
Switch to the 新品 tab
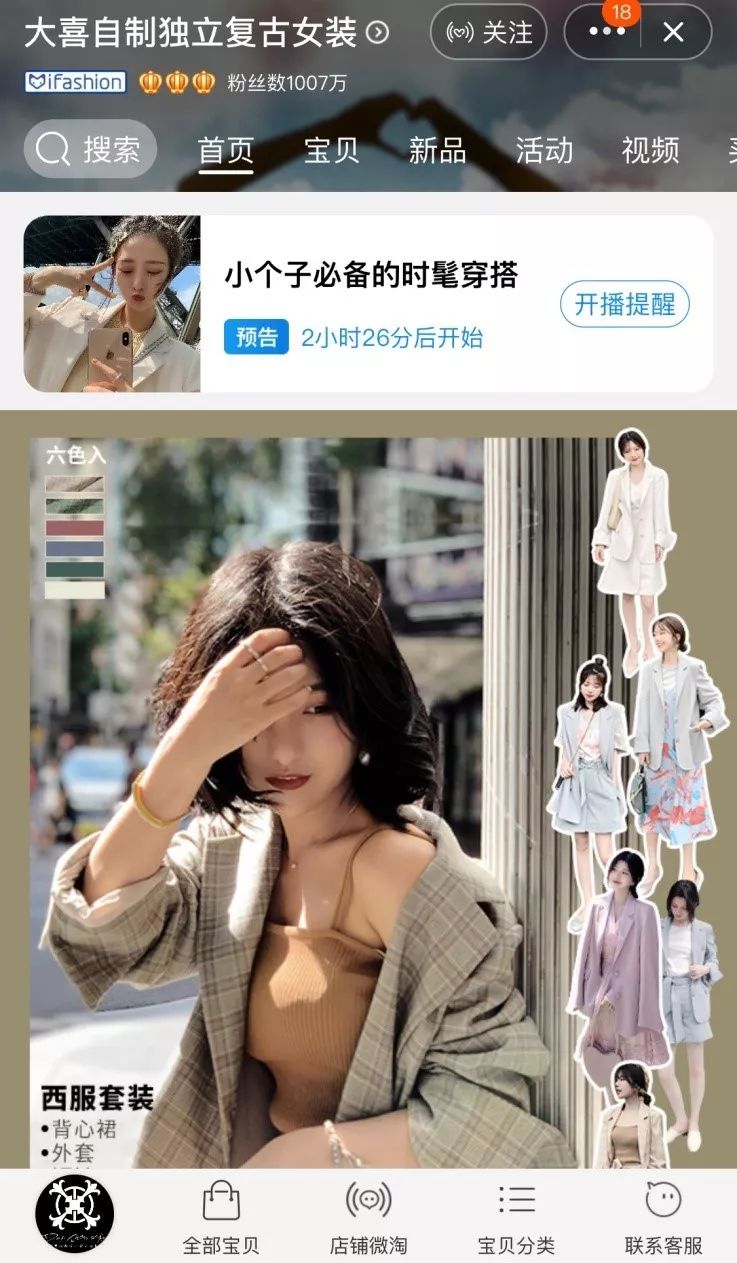coord(437,151)
